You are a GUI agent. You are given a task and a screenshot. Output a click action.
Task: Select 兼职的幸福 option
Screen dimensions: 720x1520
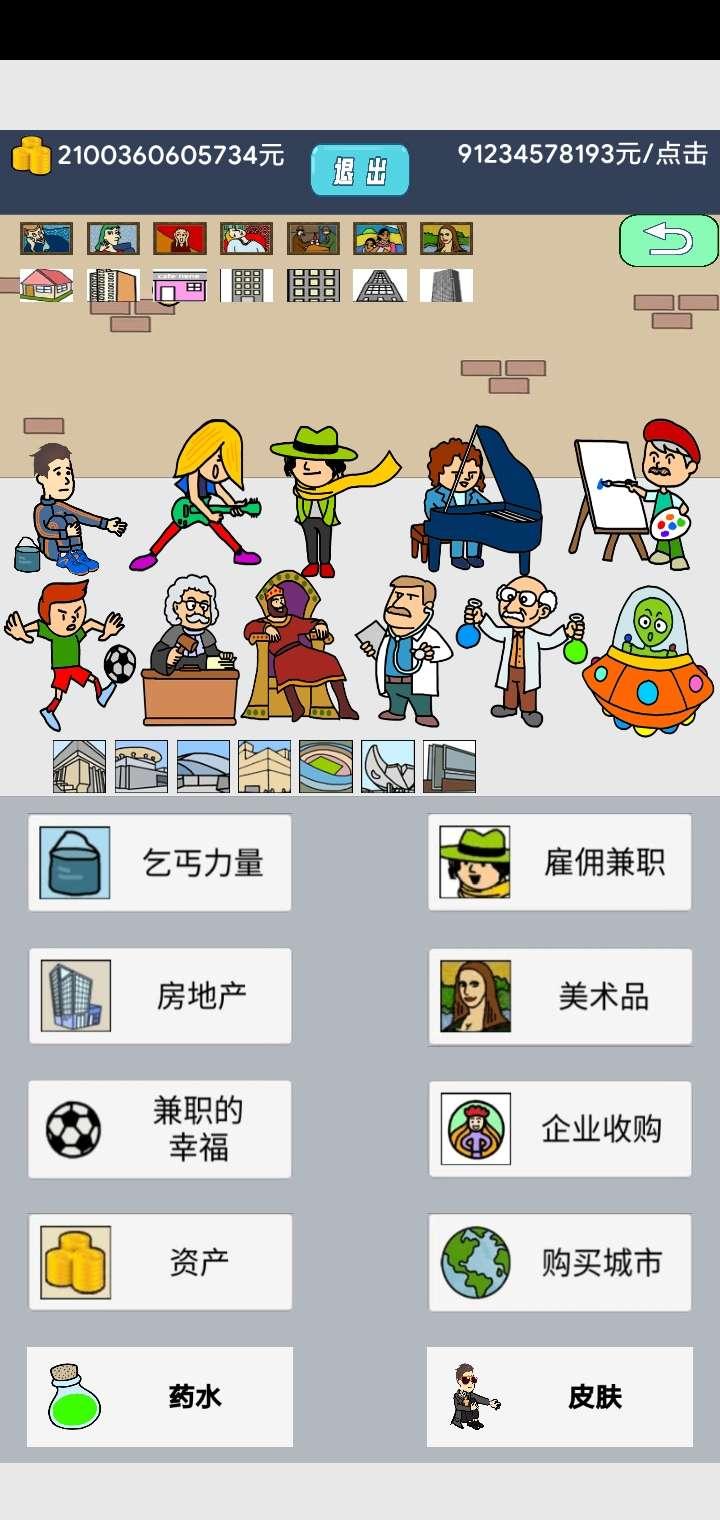click(160, 1129)
